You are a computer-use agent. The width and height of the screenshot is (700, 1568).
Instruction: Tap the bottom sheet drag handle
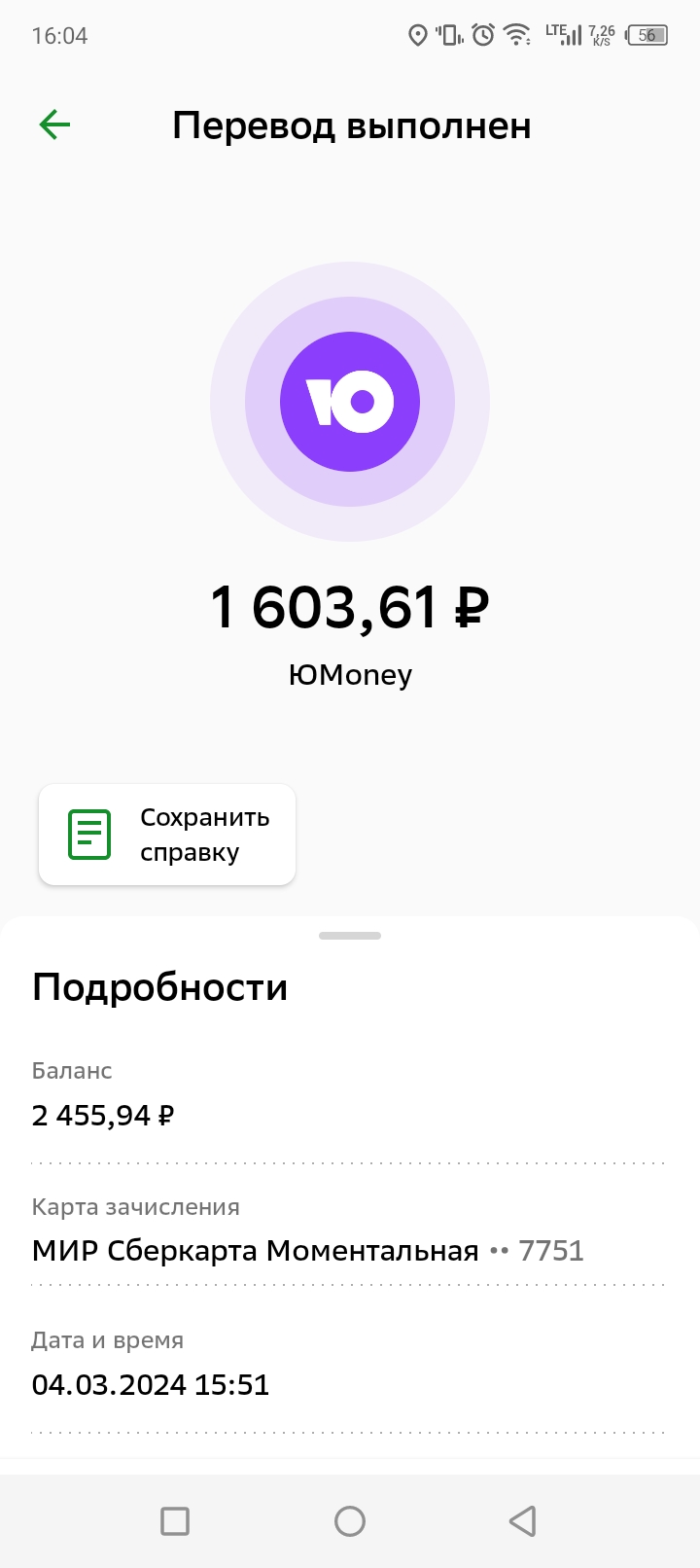[350, 936]
